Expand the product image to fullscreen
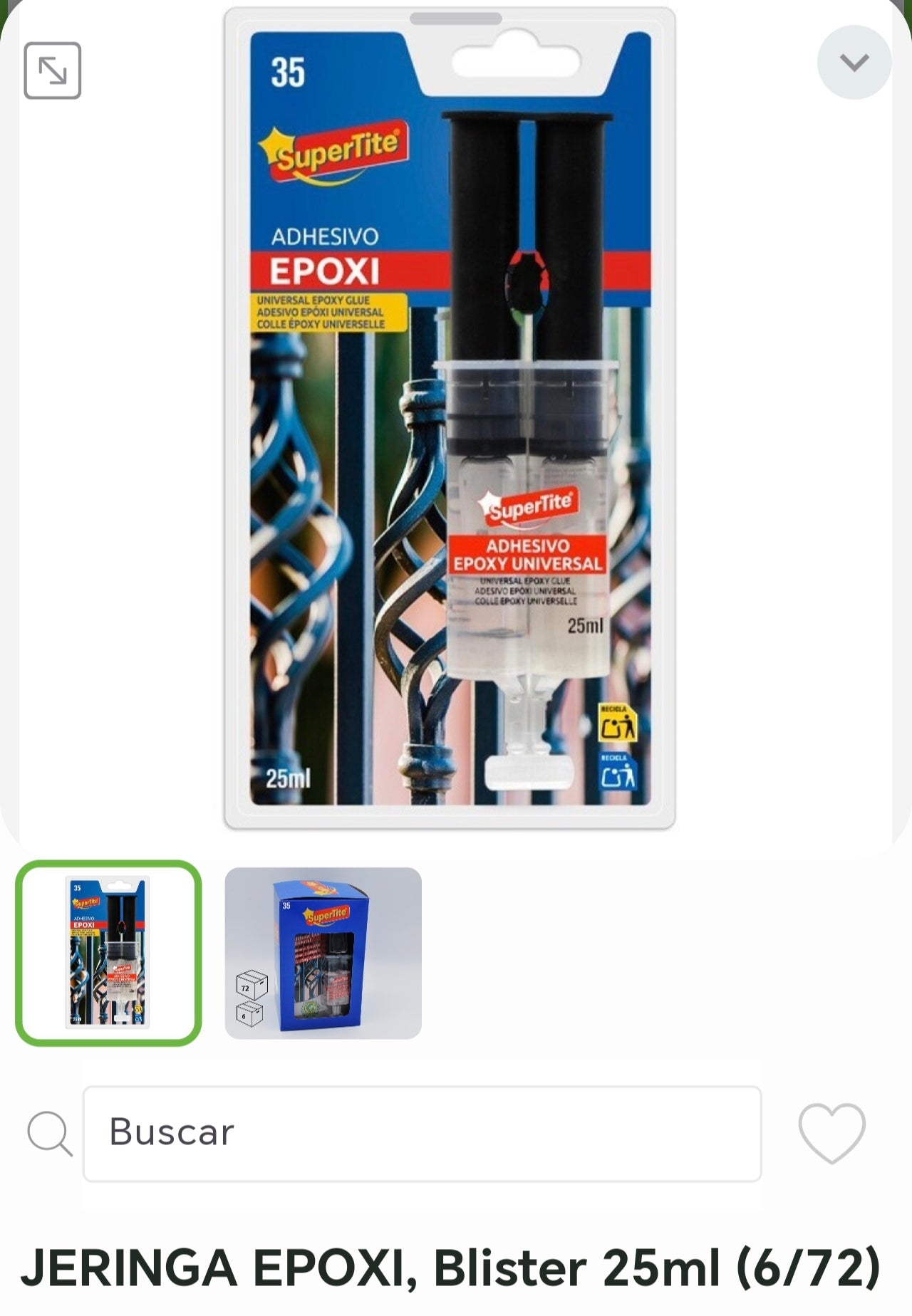This screenshot has height=1316, width=912. (53, 70)
